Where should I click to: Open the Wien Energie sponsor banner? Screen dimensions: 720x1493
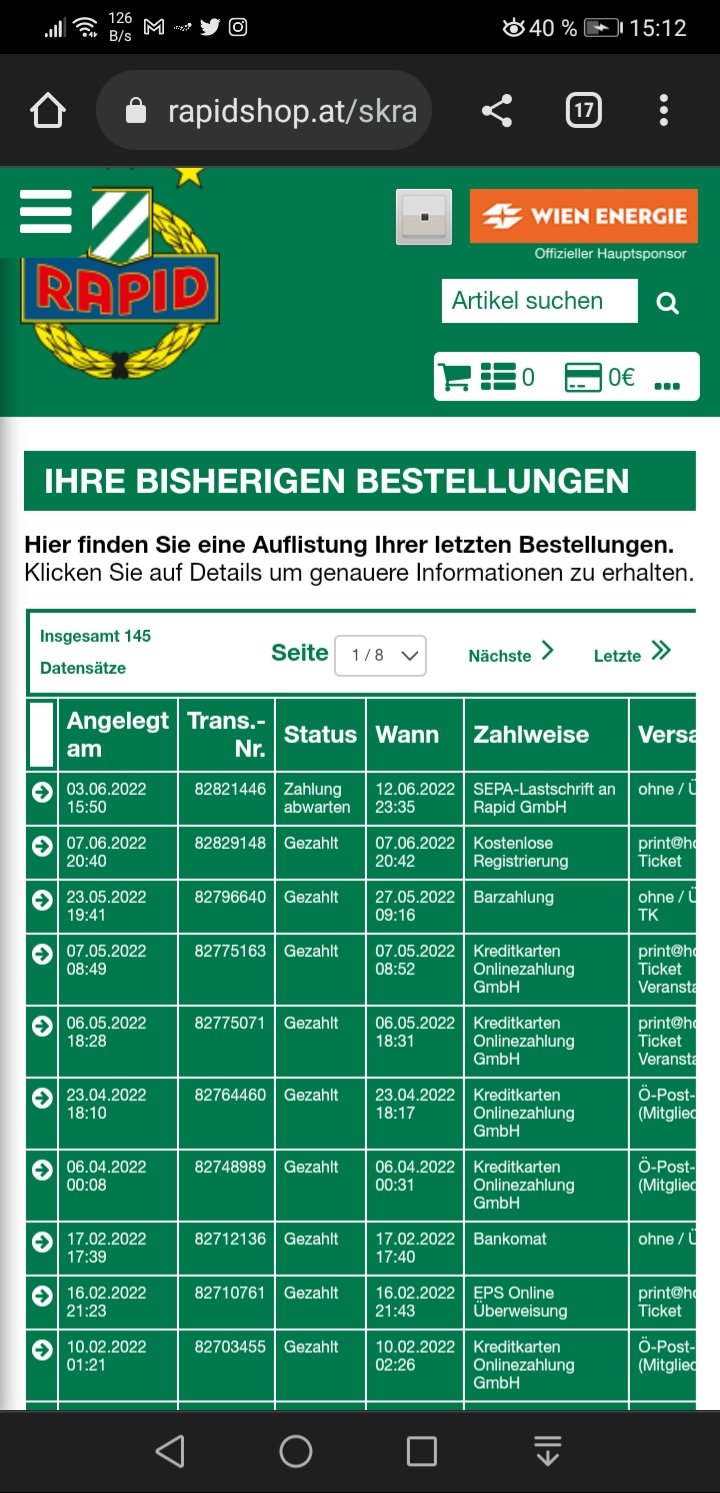click(583, 217)
